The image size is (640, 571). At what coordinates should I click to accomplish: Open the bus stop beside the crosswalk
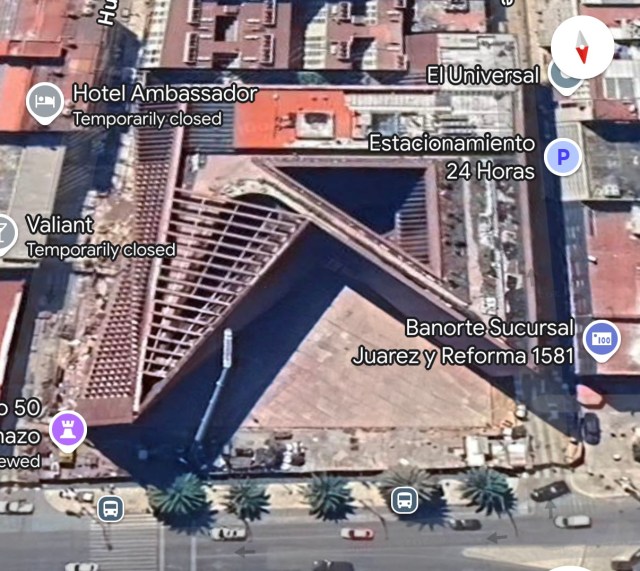click(110, 508)
